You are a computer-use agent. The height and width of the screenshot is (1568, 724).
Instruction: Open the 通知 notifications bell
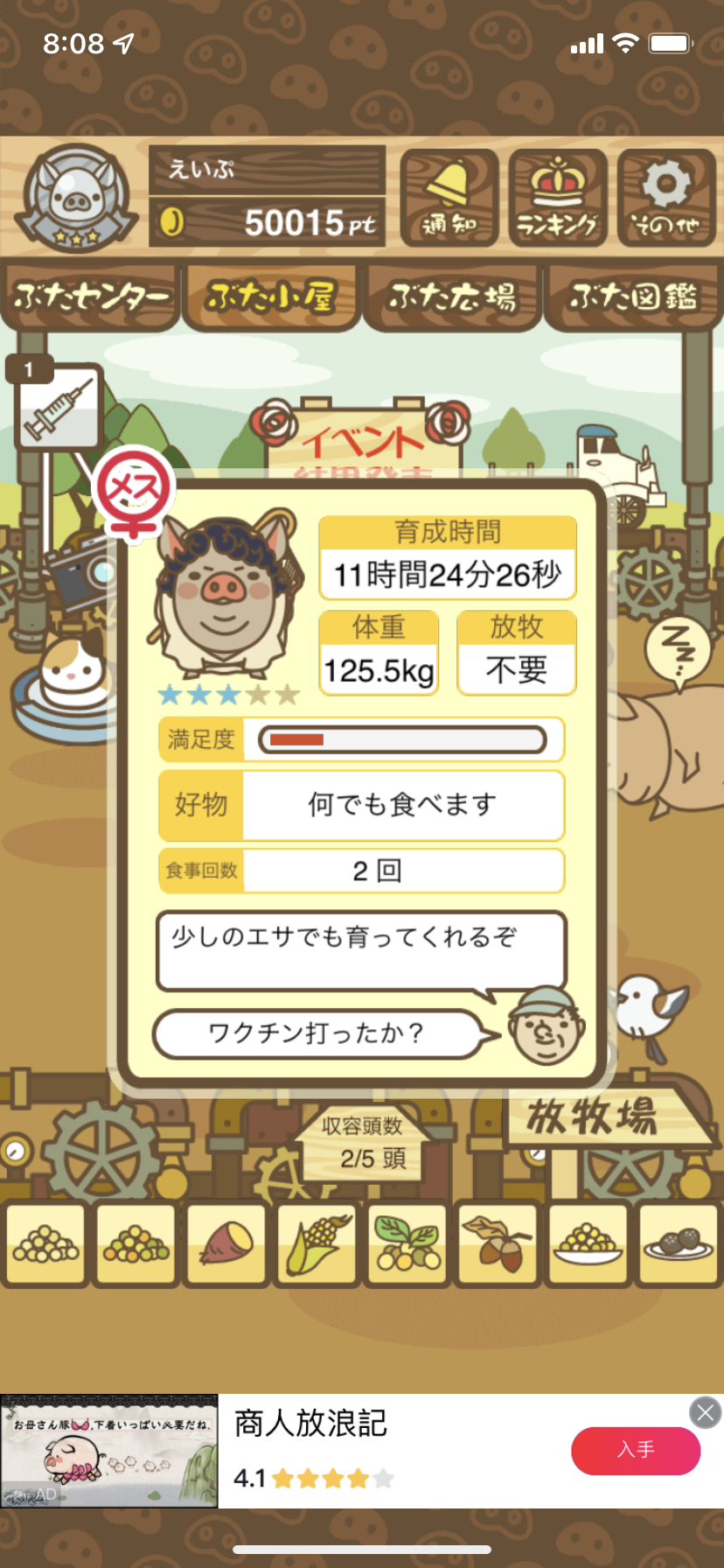[x=449, y=198]
